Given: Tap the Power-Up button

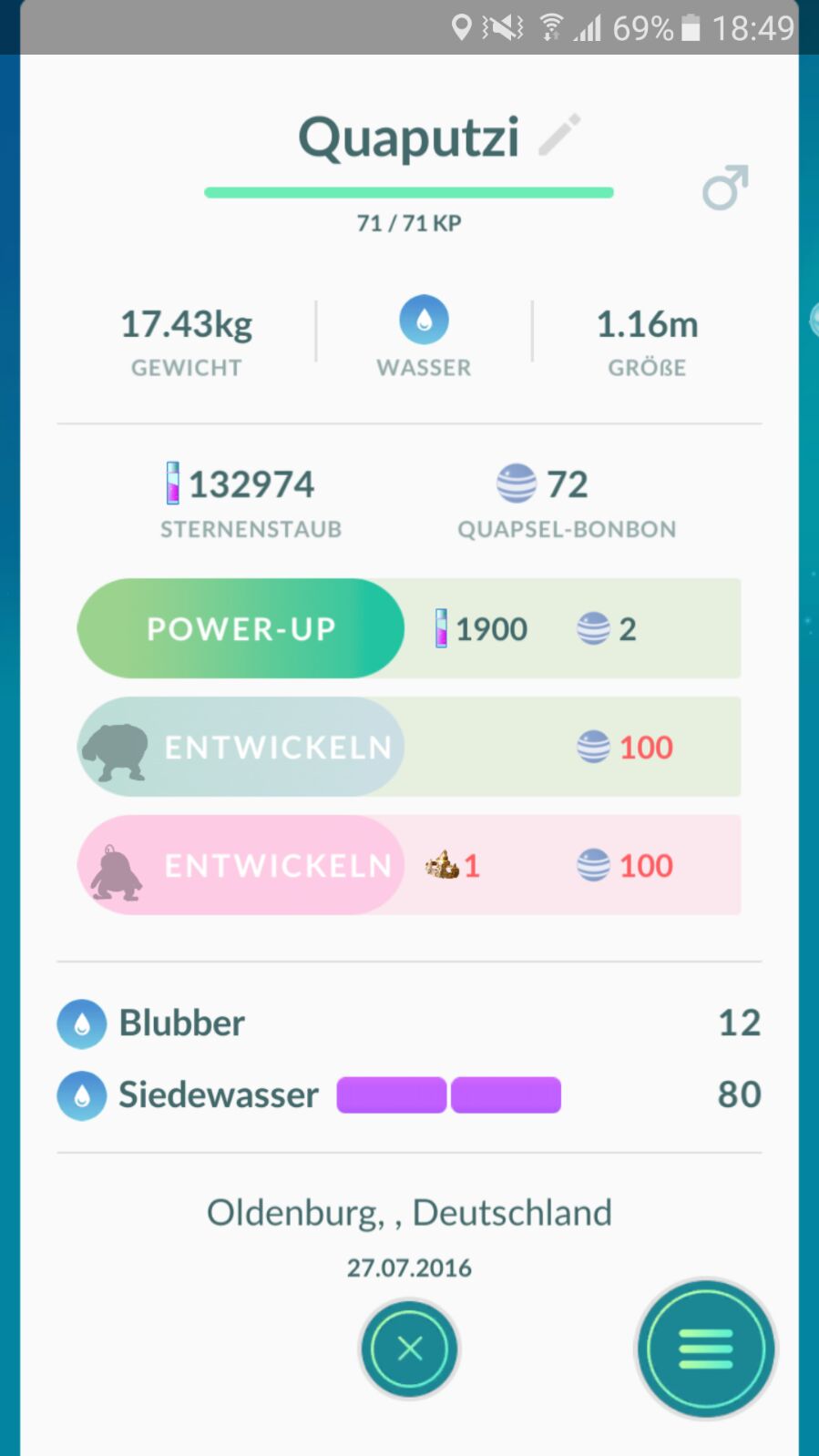Looking at the screenshot, I should click(x=241, y=628).
